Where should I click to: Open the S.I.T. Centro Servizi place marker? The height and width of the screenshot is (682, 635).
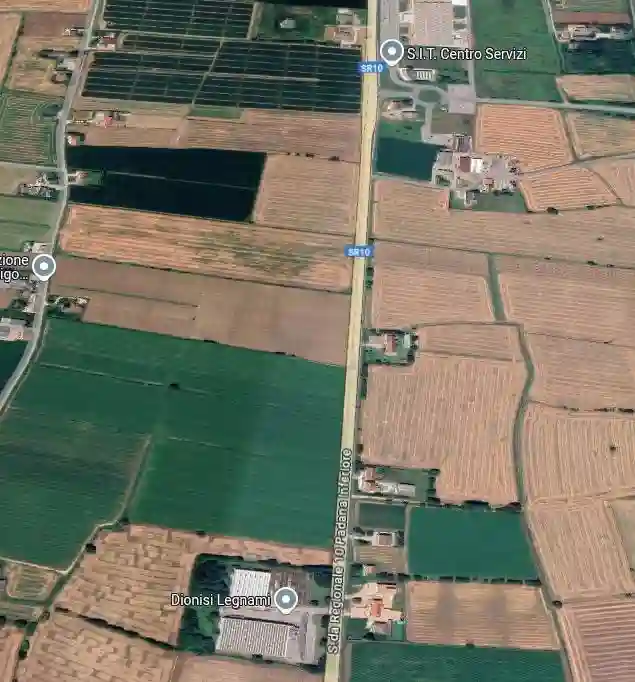tap(393, 52)
